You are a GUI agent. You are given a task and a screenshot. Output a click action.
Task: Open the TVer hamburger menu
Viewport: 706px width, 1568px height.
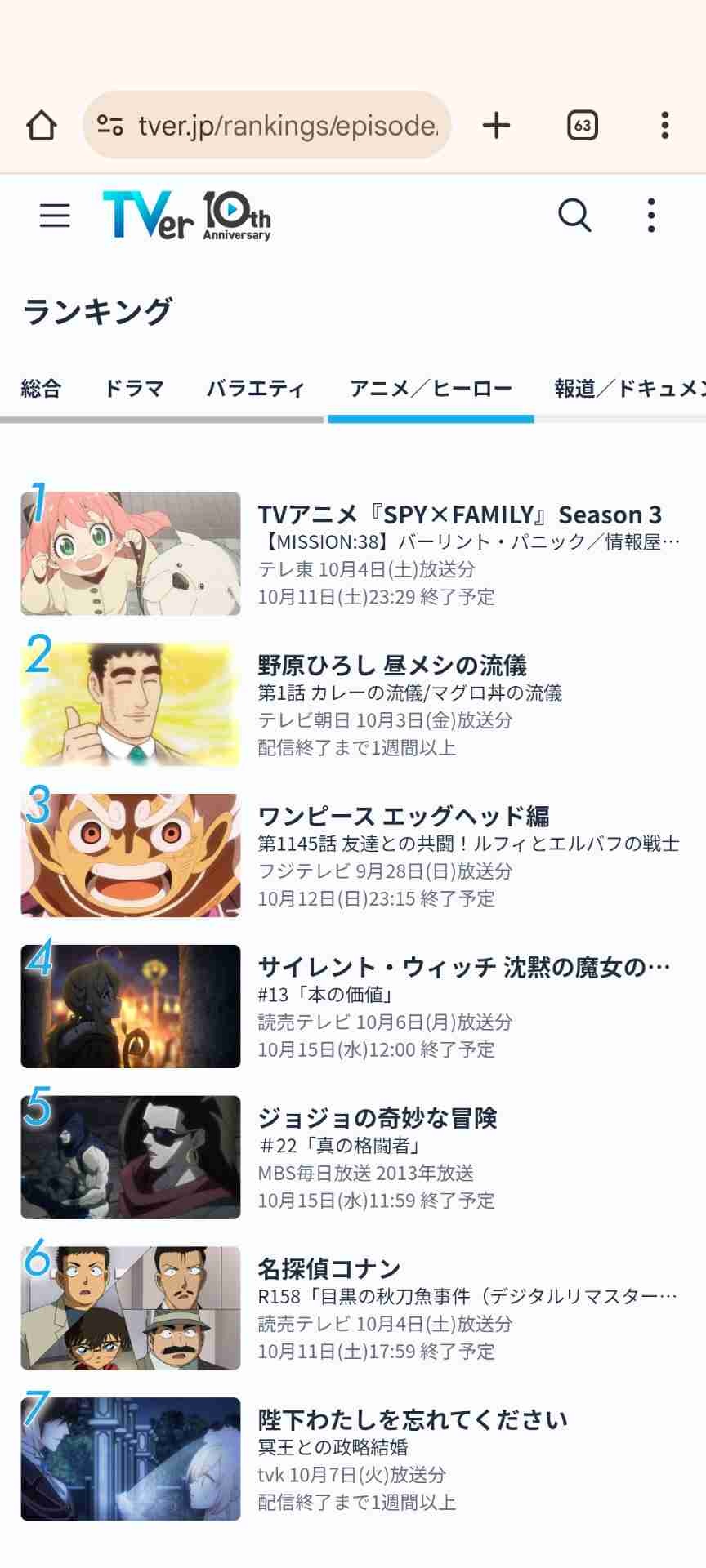coord(55,216)
